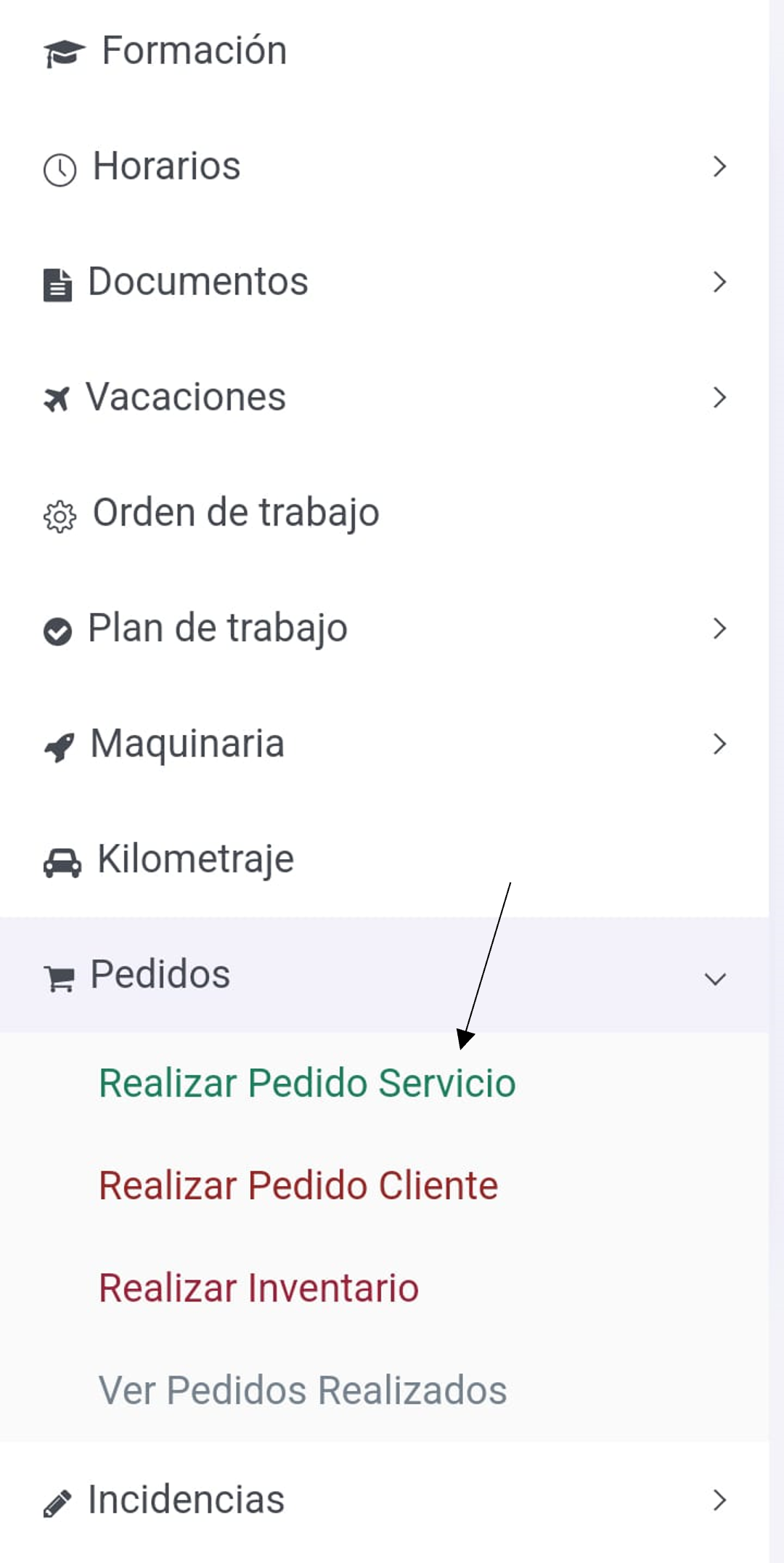Expand the Horarios menu
Image resolution: width=784 pixels, height=1563 pixels.
(167, 166)
